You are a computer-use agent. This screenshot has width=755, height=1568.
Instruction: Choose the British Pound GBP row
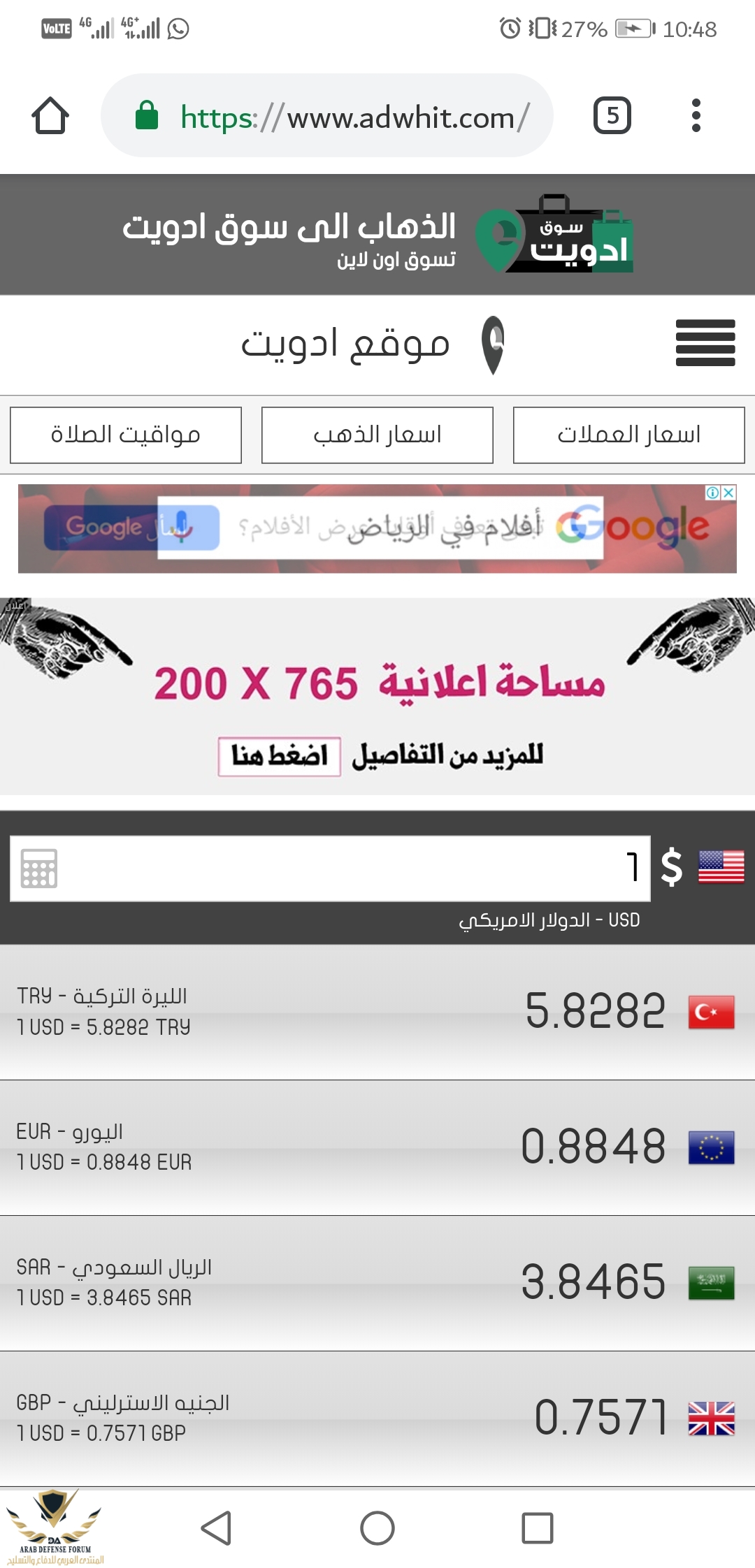pyautogui.click(x=377, y=1418)
